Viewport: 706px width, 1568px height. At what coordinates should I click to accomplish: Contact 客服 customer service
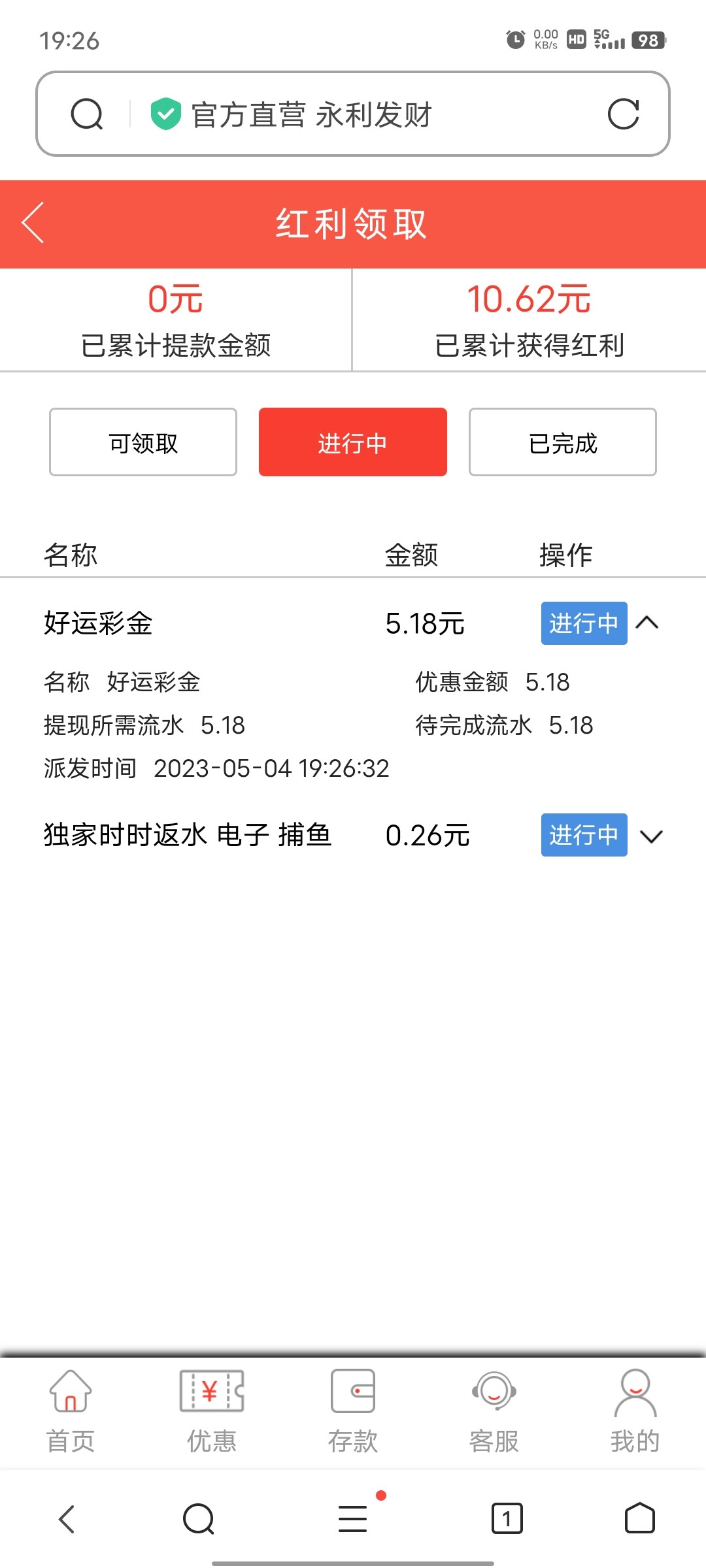494,1411
